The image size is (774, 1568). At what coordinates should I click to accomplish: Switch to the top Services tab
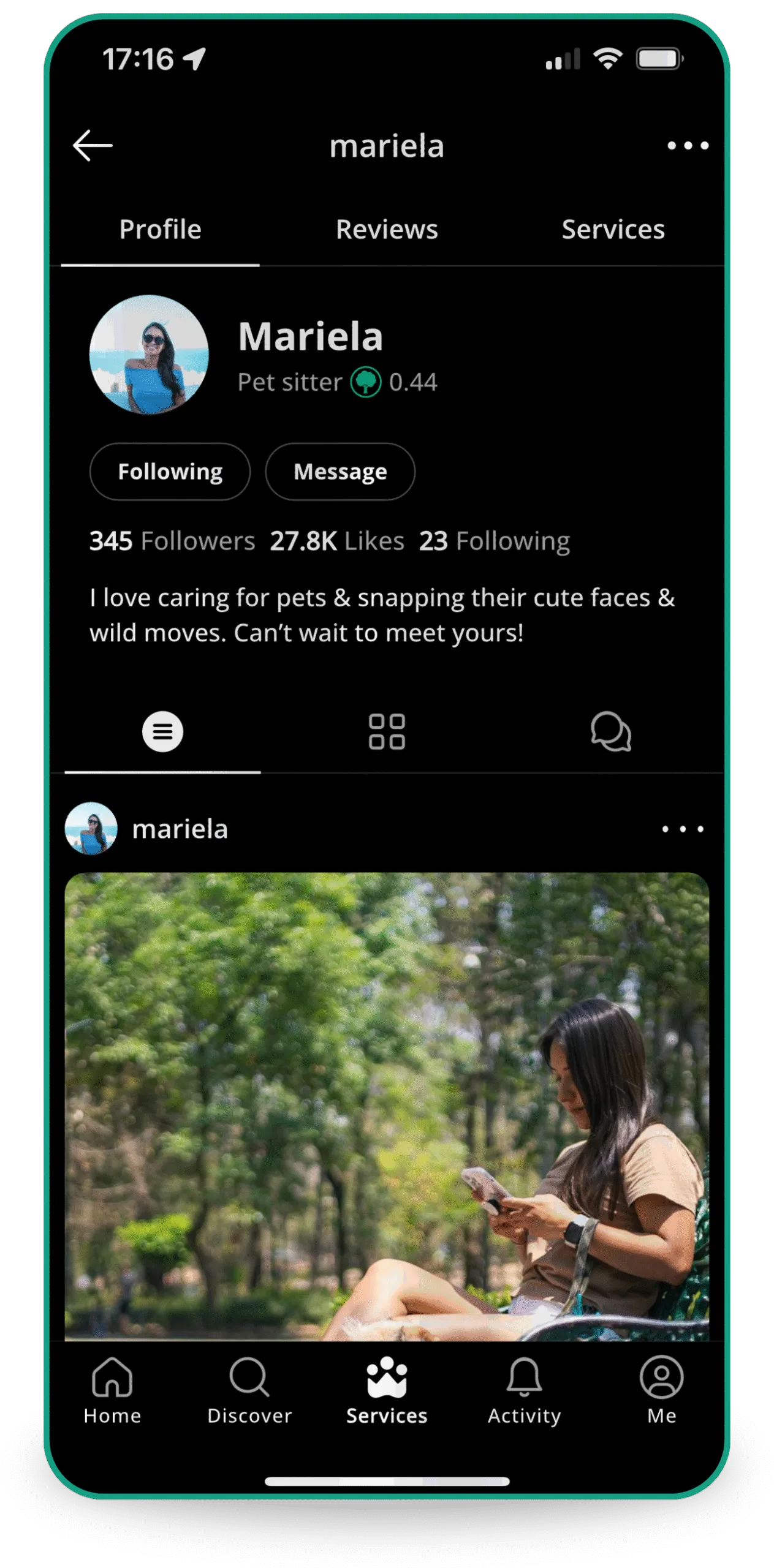613,230
